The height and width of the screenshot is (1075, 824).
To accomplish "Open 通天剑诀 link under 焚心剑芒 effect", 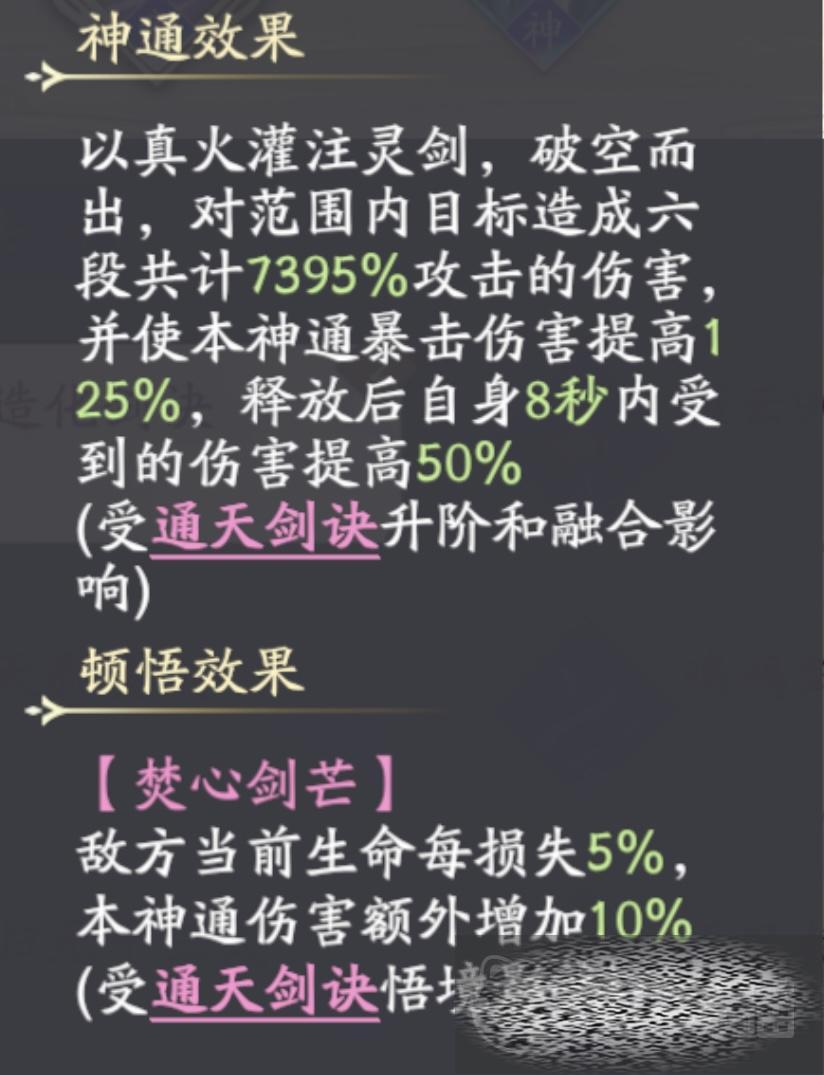I will click(265, 991).
